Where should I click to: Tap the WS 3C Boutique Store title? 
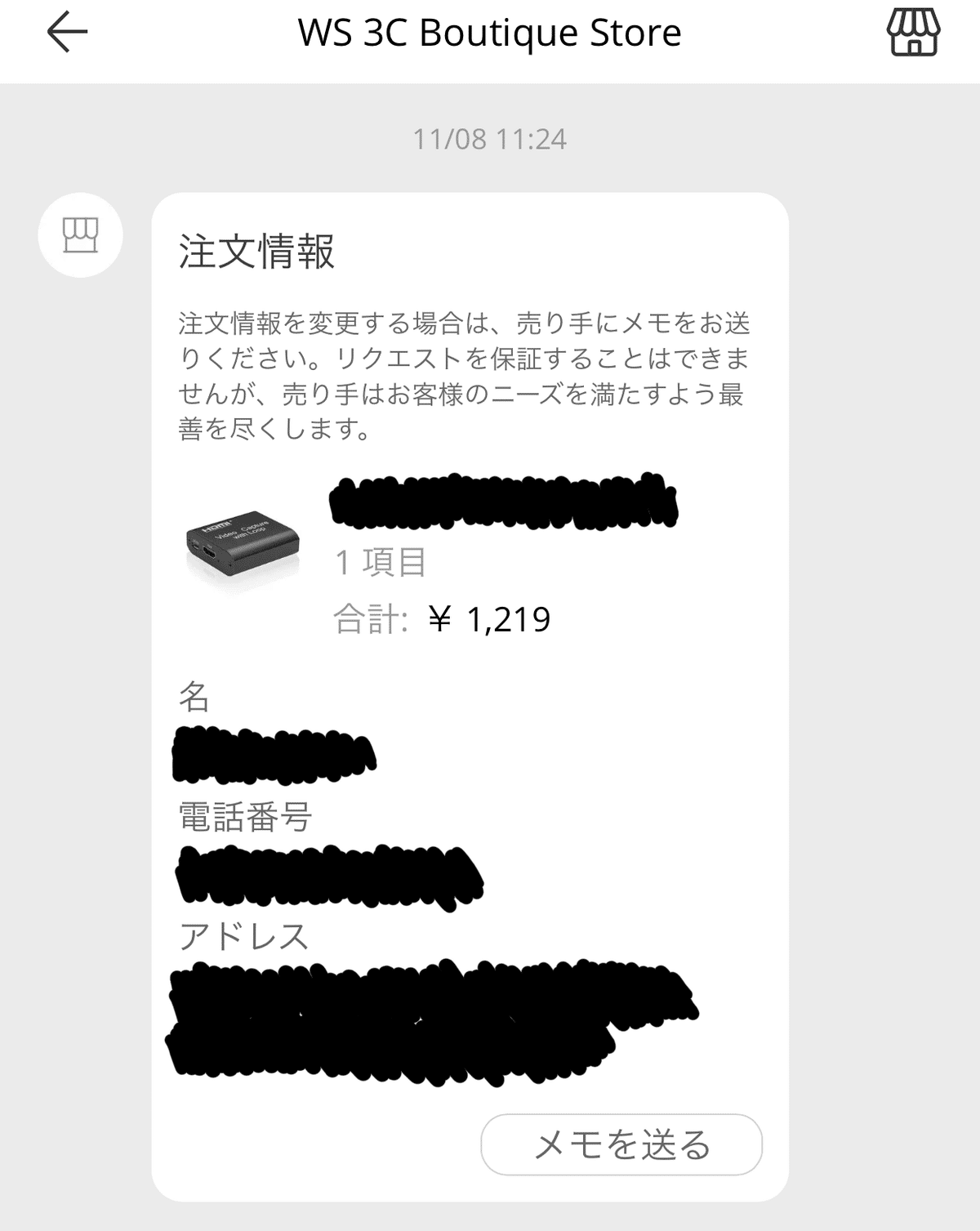[488, 33]
